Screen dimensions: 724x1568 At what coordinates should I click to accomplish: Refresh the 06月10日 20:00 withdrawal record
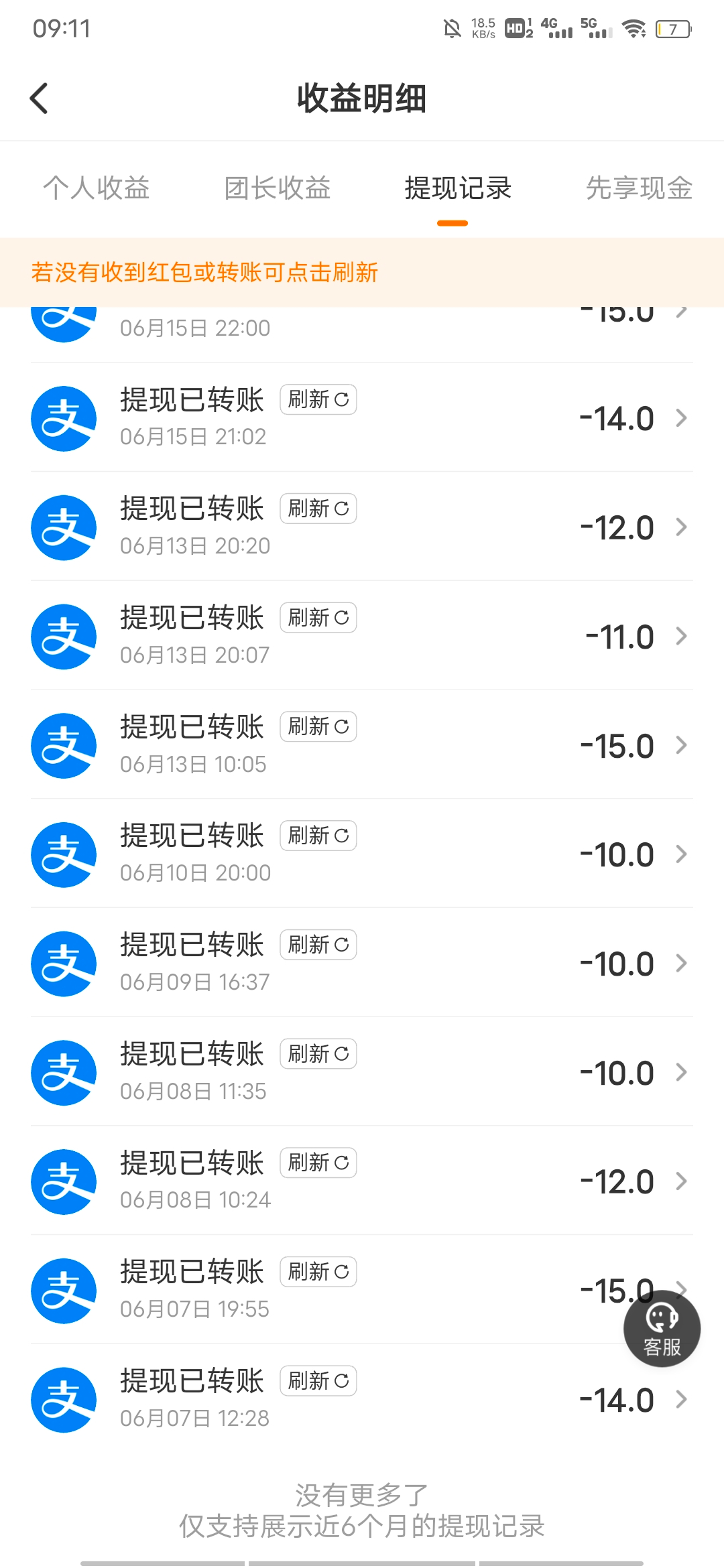[x=318, y=836]
